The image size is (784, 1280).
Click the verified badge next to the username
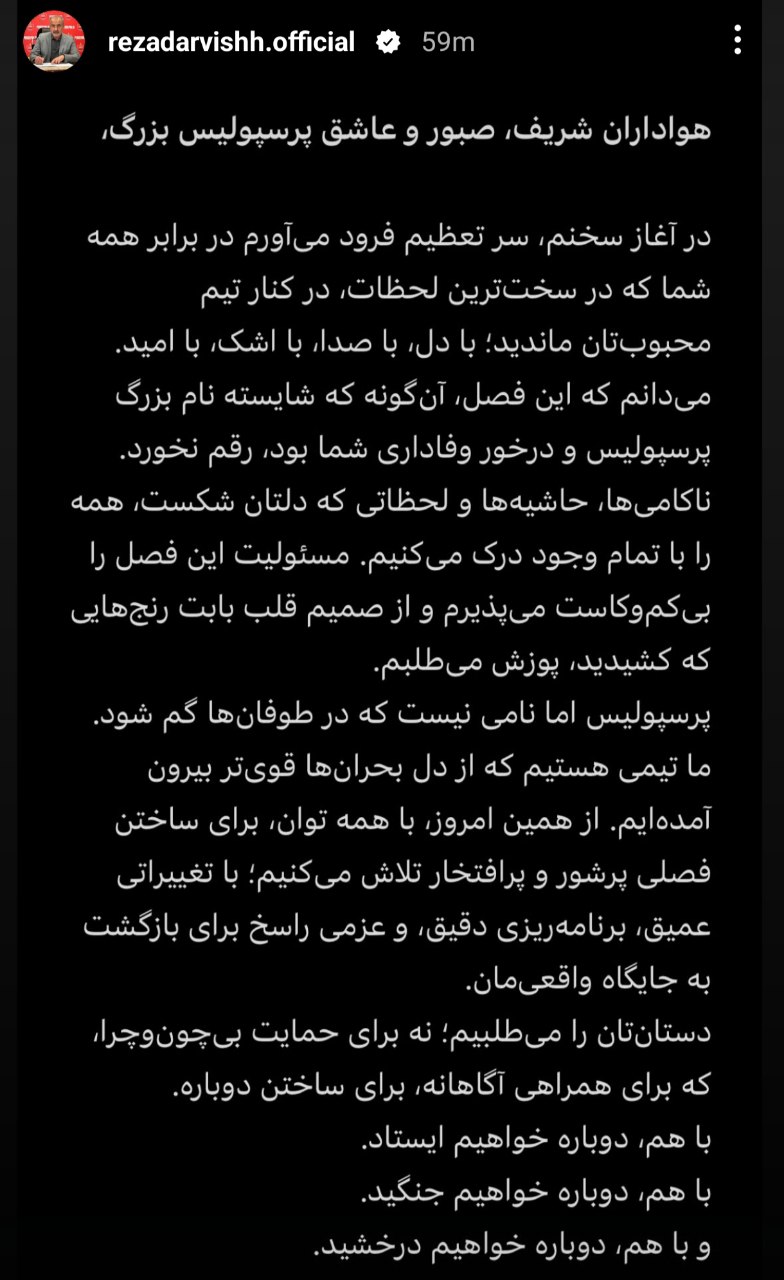point(390,42)
